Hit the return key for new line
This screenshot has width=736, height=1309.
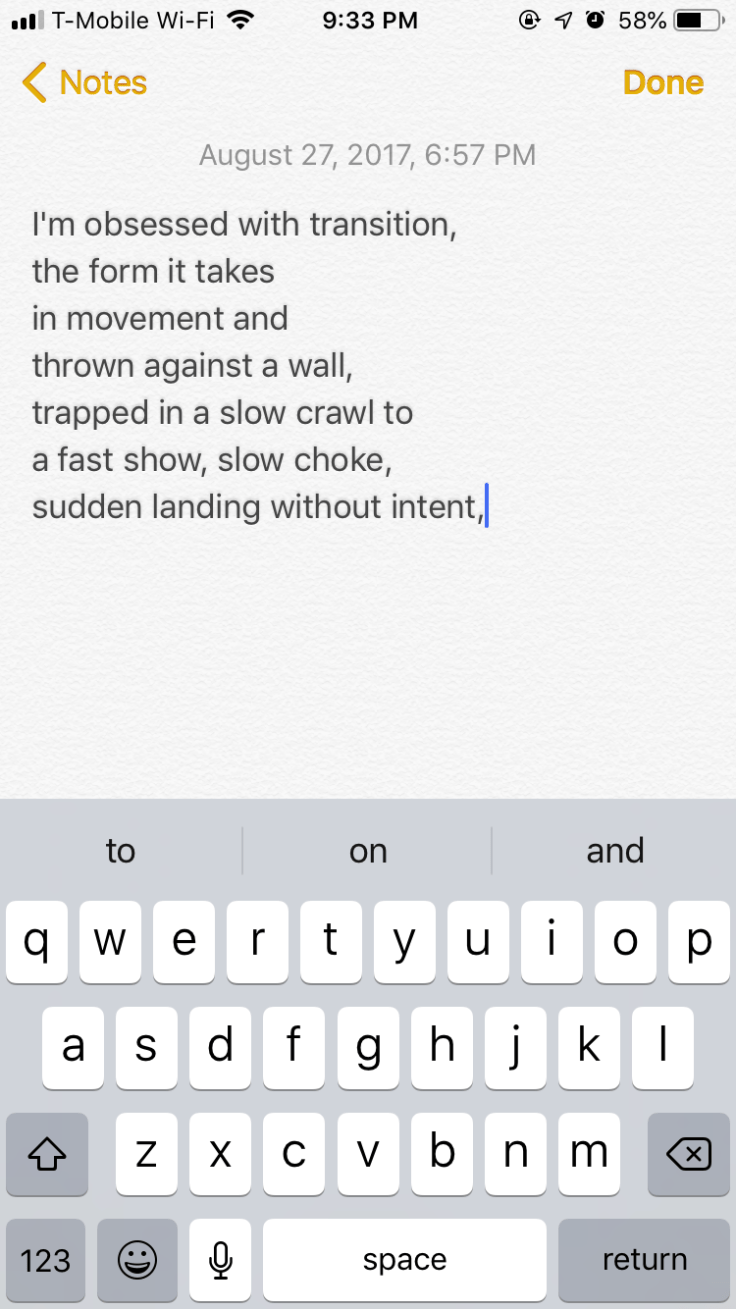pyautogui.click(x=644, y=1260)
